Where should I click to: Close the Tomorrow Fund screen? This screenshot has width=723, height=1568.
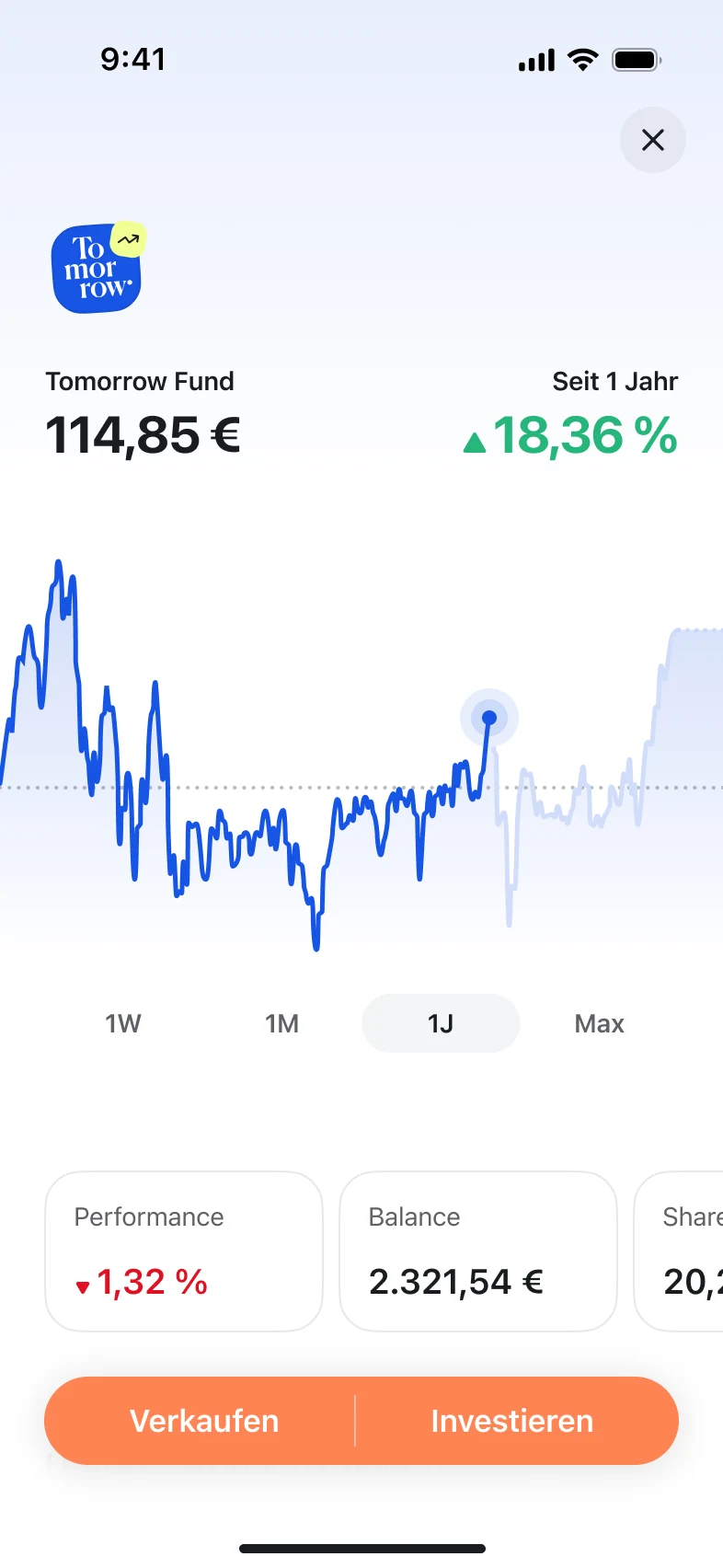click(x=653, y=140)
